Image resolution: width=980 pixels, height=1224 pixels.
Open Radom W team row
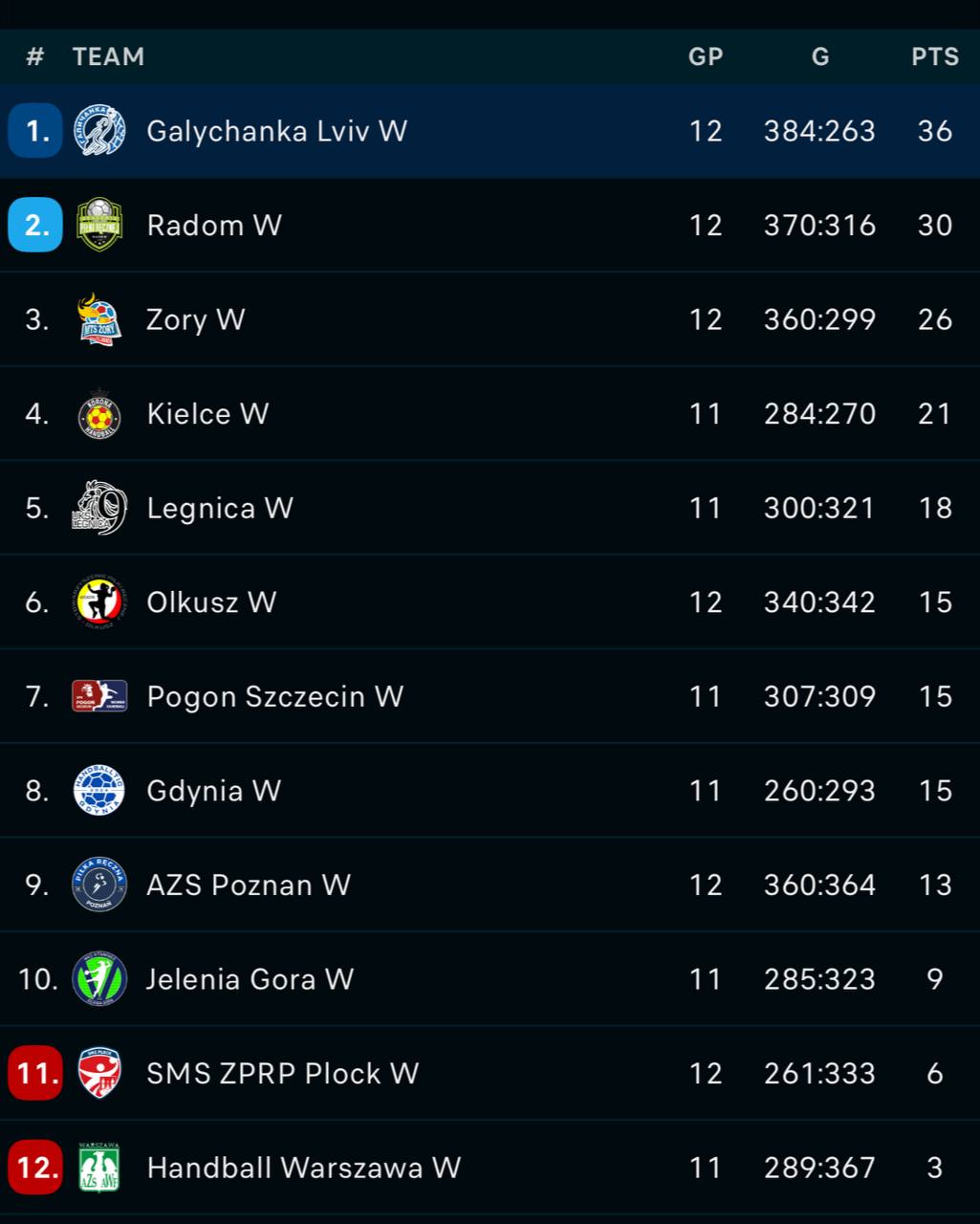coord(214,226)
